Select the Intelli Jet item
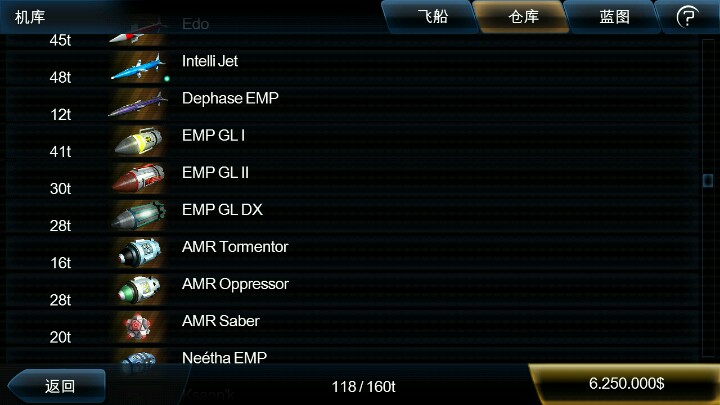Screen dimensions: 720x405 (209, 61)
